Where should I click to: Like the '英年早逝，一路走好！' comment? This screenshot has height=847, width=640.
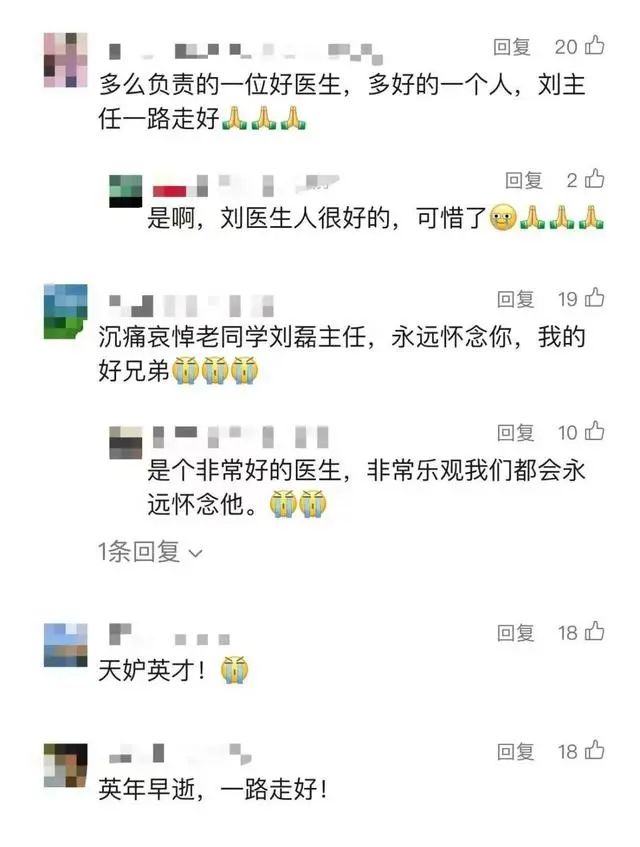596,751
